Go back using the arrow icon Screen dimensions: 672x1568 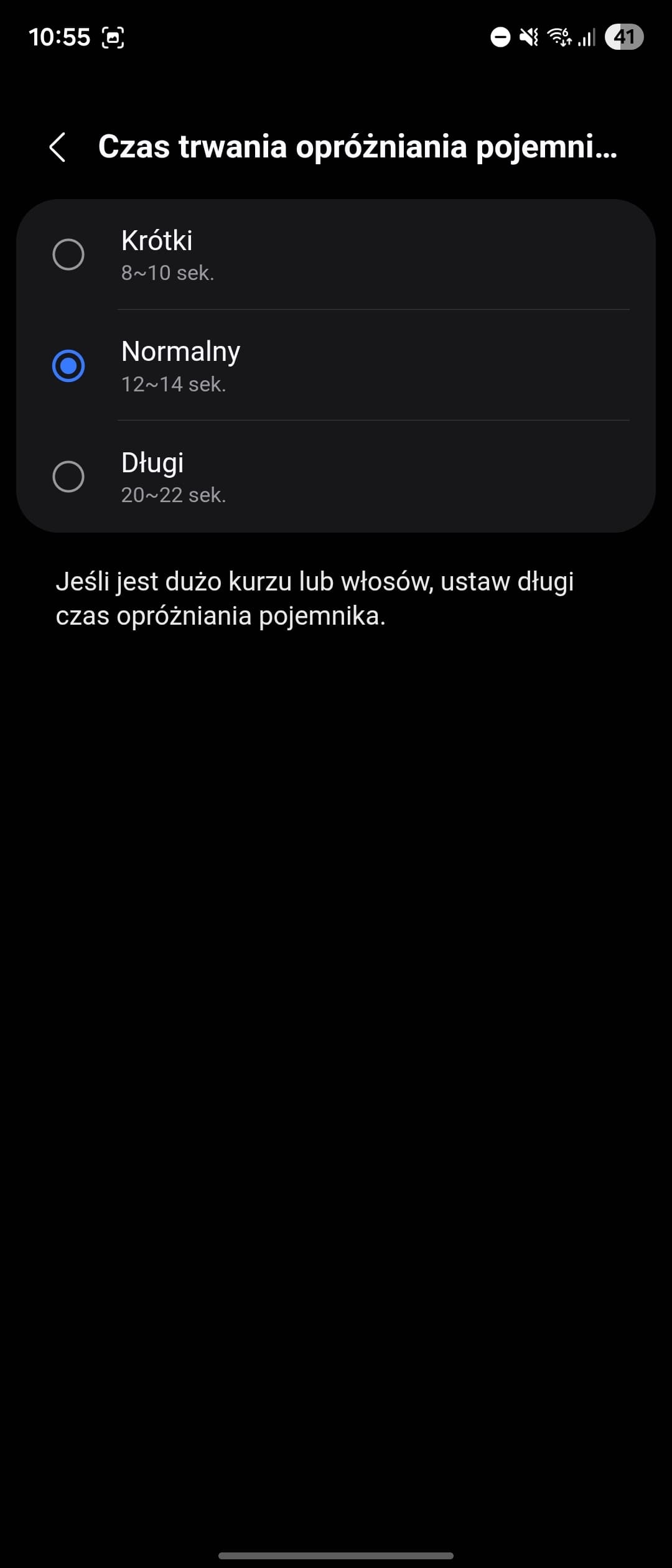coord(57,147)
